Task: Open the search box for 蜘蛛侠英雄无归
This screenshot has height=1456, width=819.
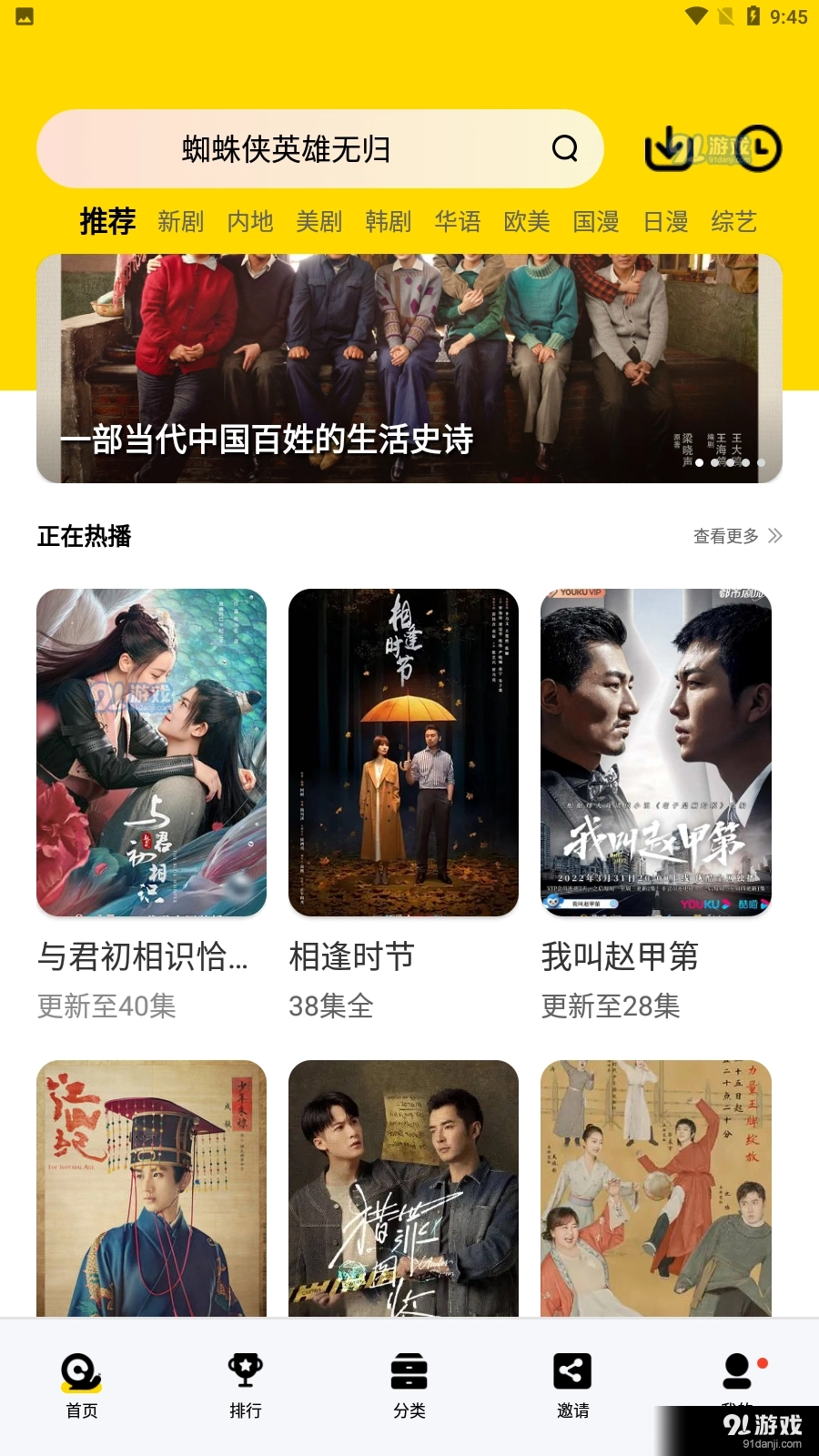Action: click(300, 148)
